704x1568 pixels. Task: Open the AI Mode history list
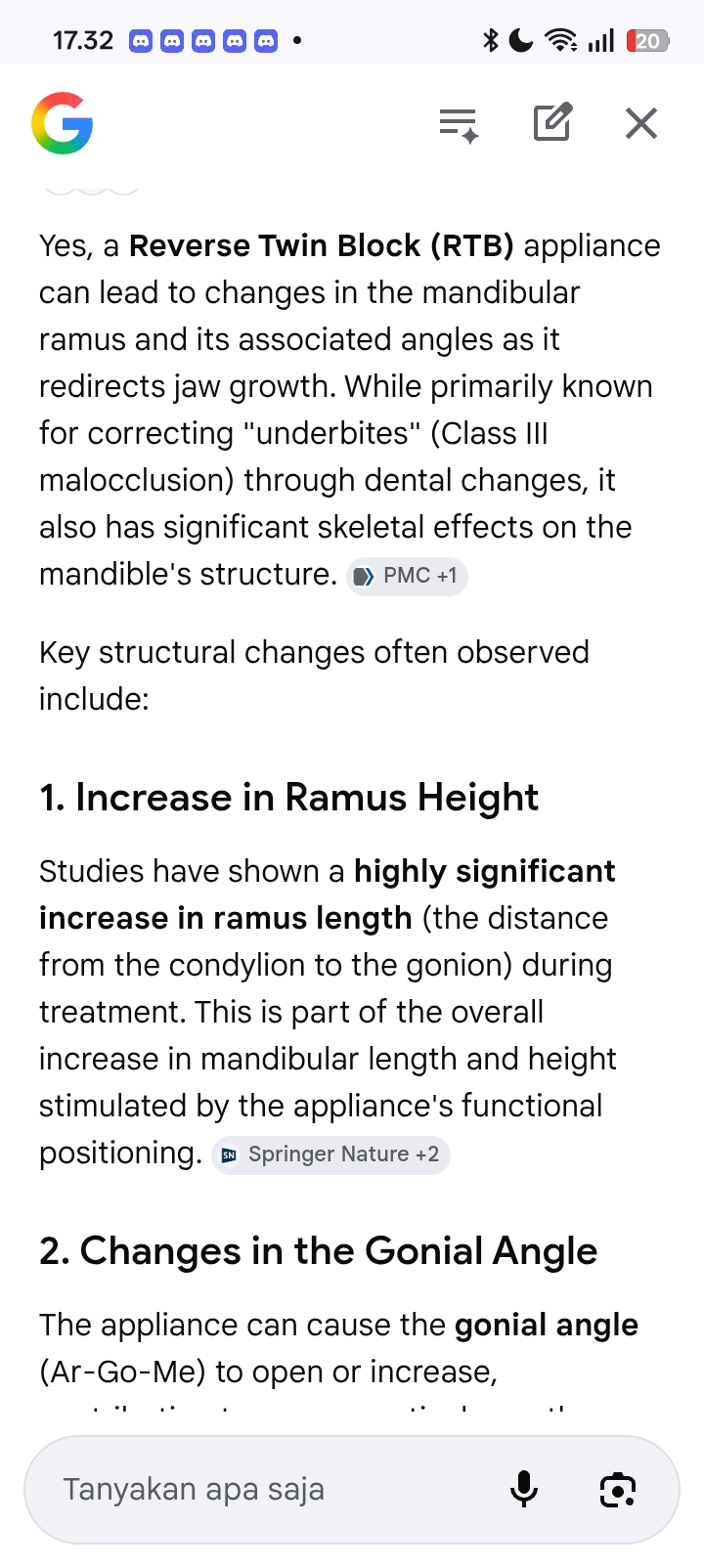458,124
